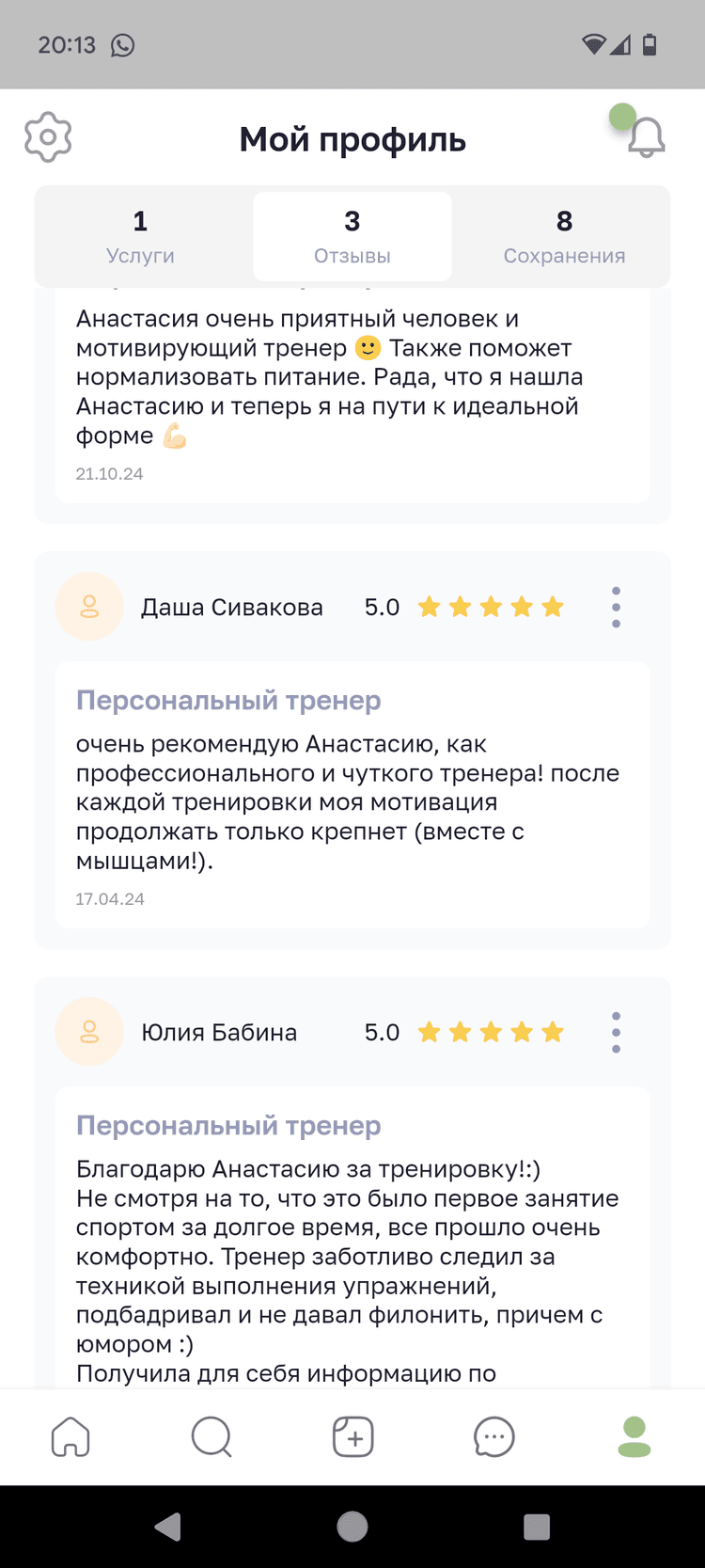Create a new post
705x1568 pixels.
click(x=353, y=1437)
